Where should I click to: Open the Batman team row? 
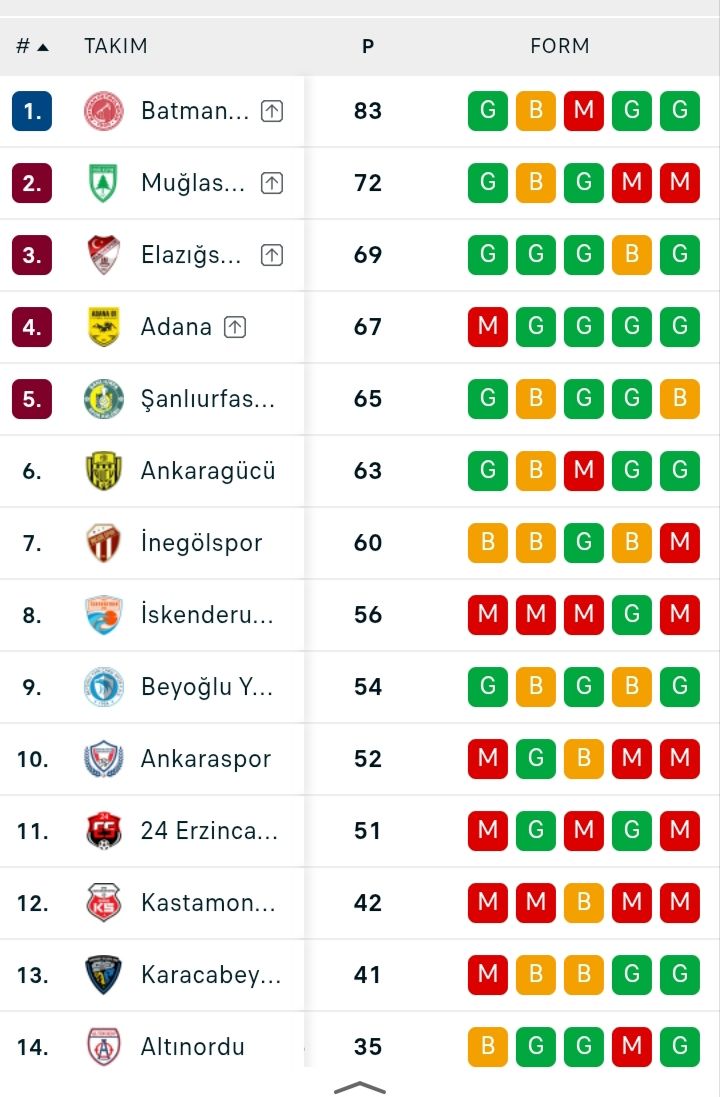tap(195, 111)
